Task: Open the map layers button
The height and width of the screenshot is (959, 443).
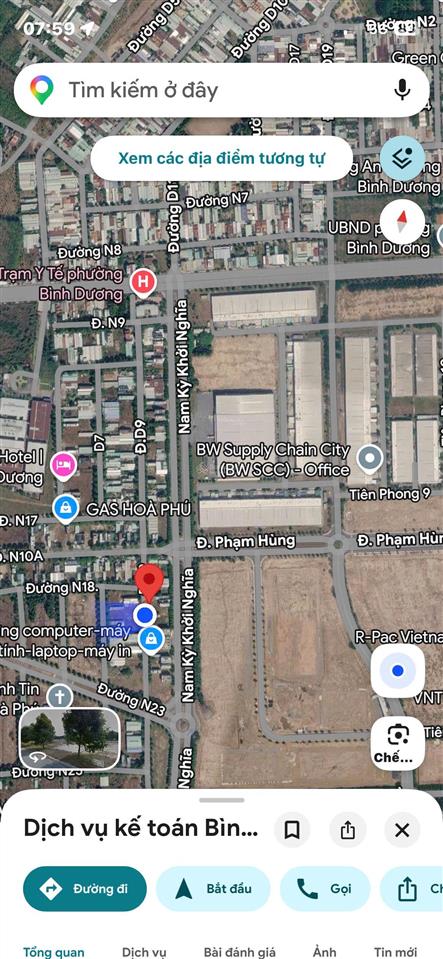Action: (x=403, y=159)
